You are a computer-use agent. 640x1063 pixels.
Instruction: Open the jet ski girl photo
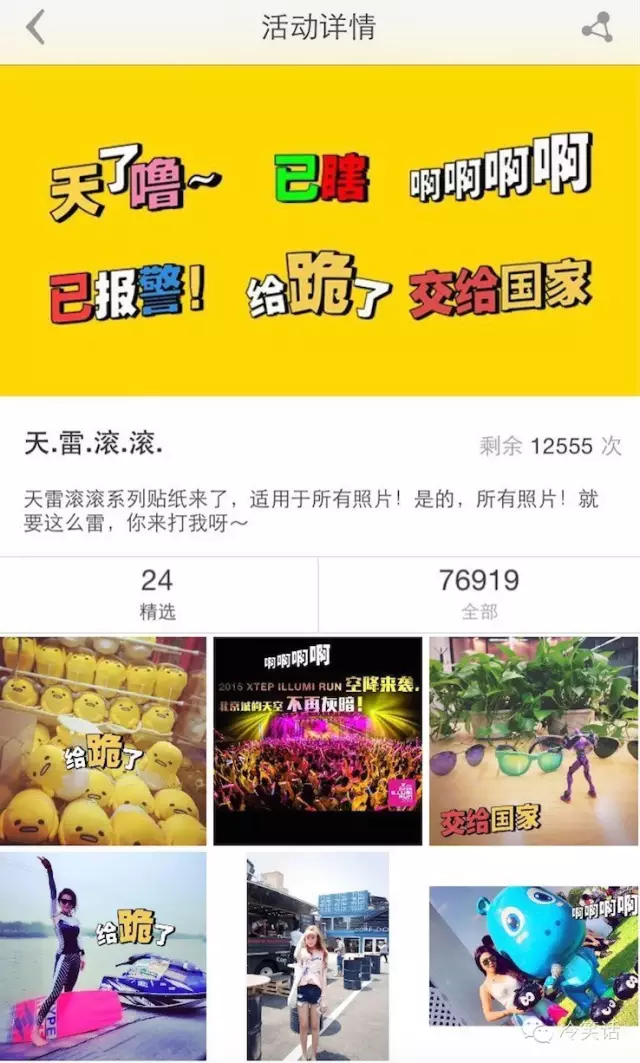103,956
